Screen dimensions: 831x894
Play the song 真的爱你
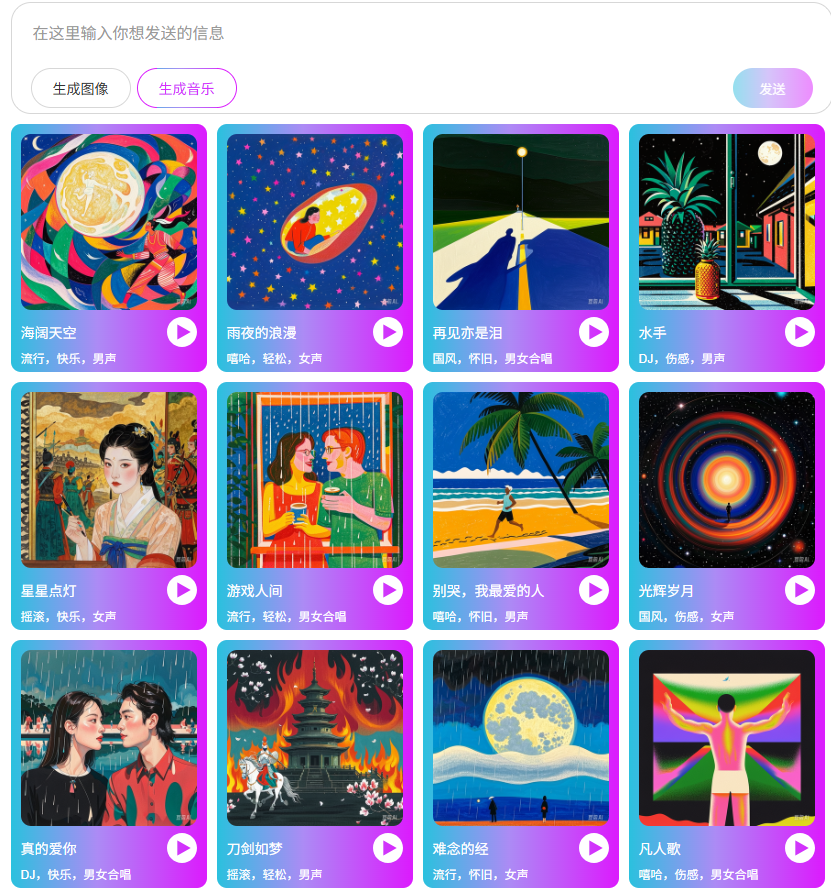182,848
